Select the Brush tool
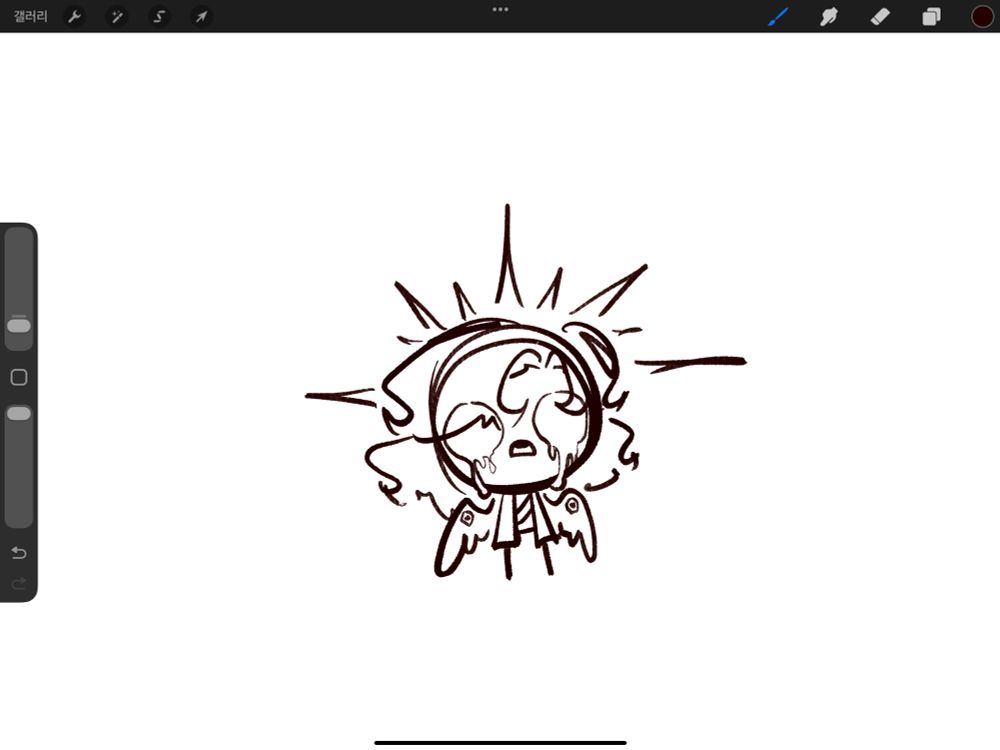The height and width of the screenshot is (750, 1000). [x=778, y=16]
